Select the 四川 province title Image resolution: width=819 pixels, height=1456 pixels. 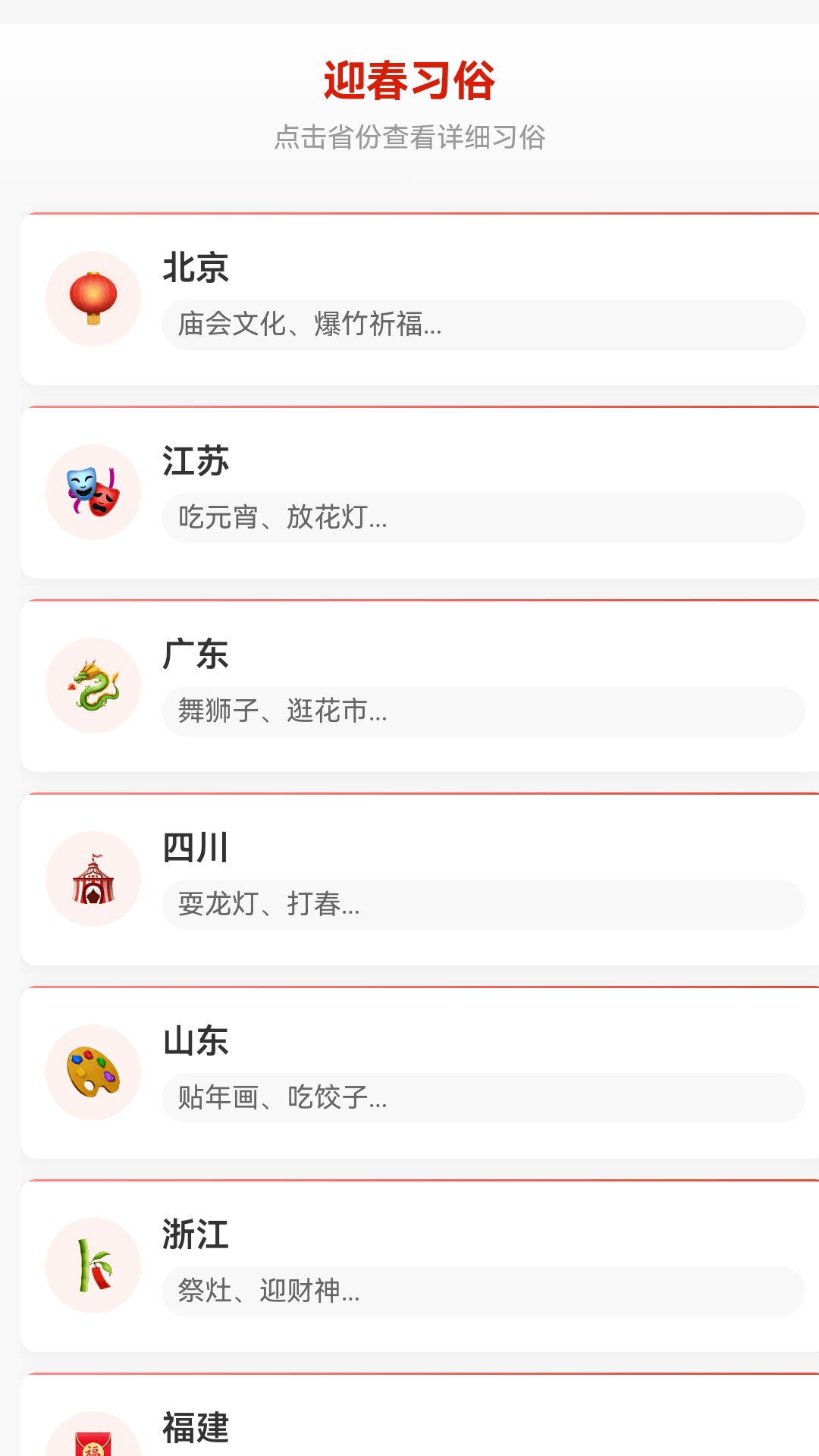[x=196, y=849]
